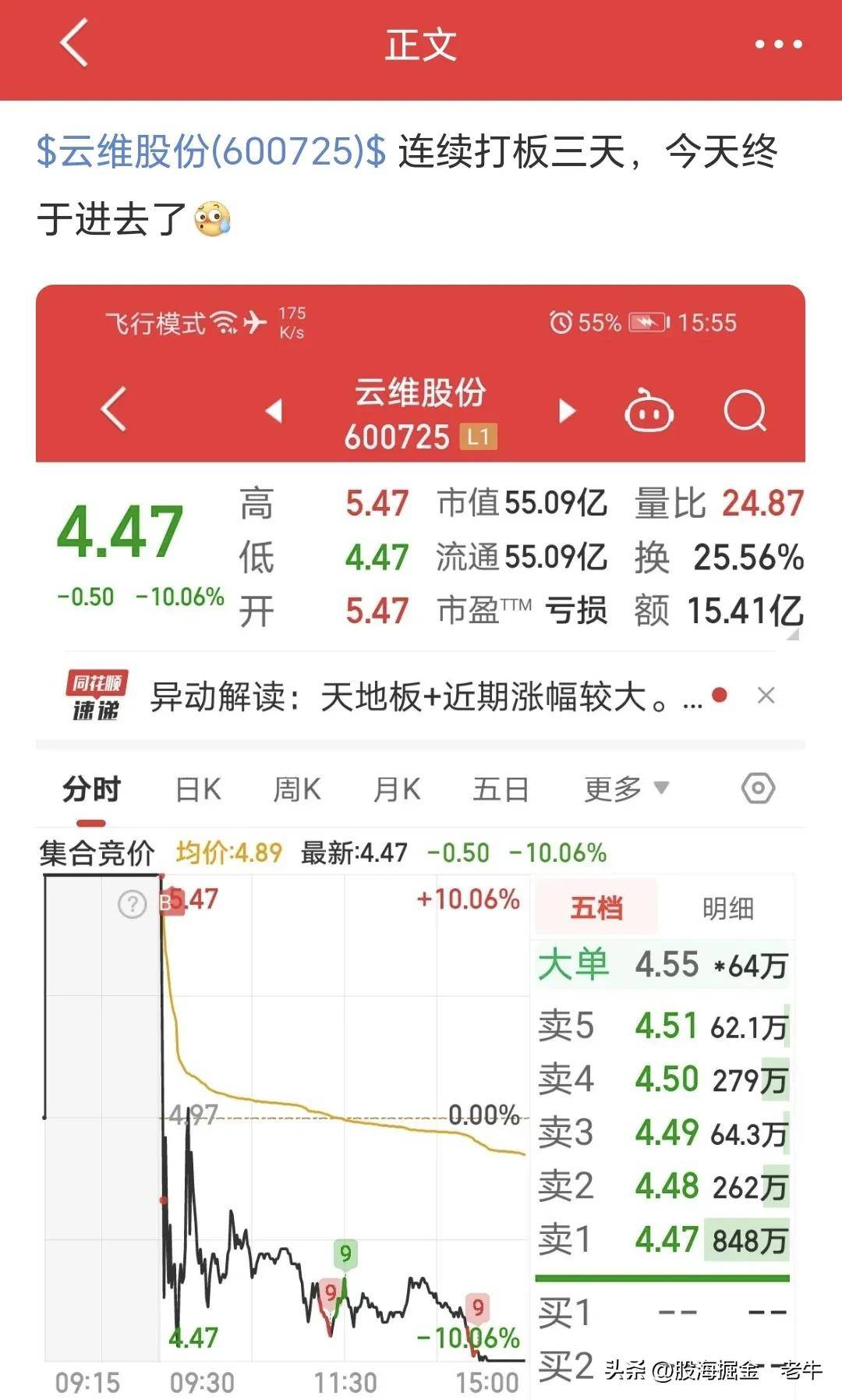Close the 异动解读 banner with the X
The height and width of the screenshot is (1400, 842).
pos(766,695)
